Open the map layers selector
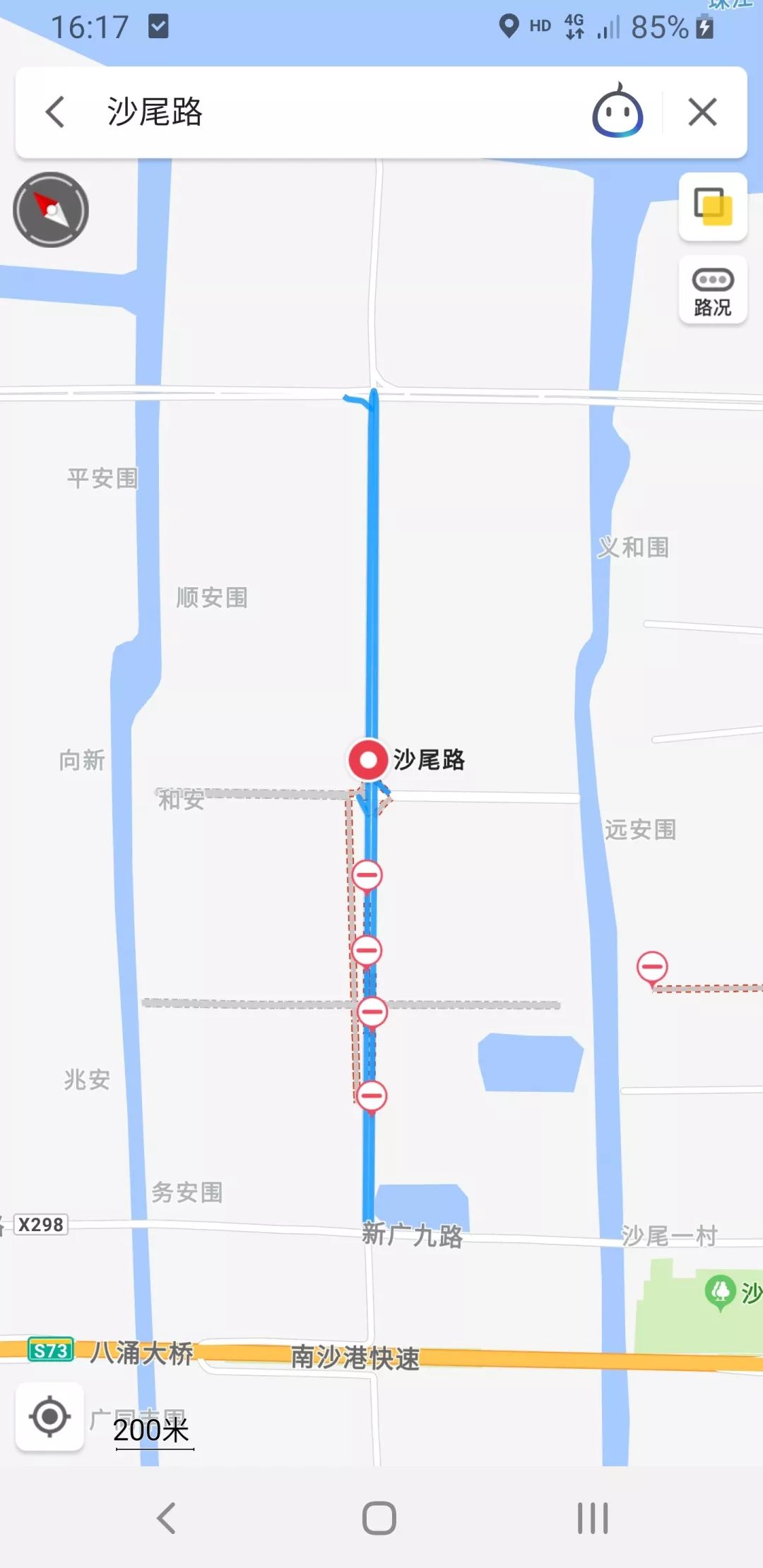The width and height of the screenshot is (763, 1568). point(712,206)
